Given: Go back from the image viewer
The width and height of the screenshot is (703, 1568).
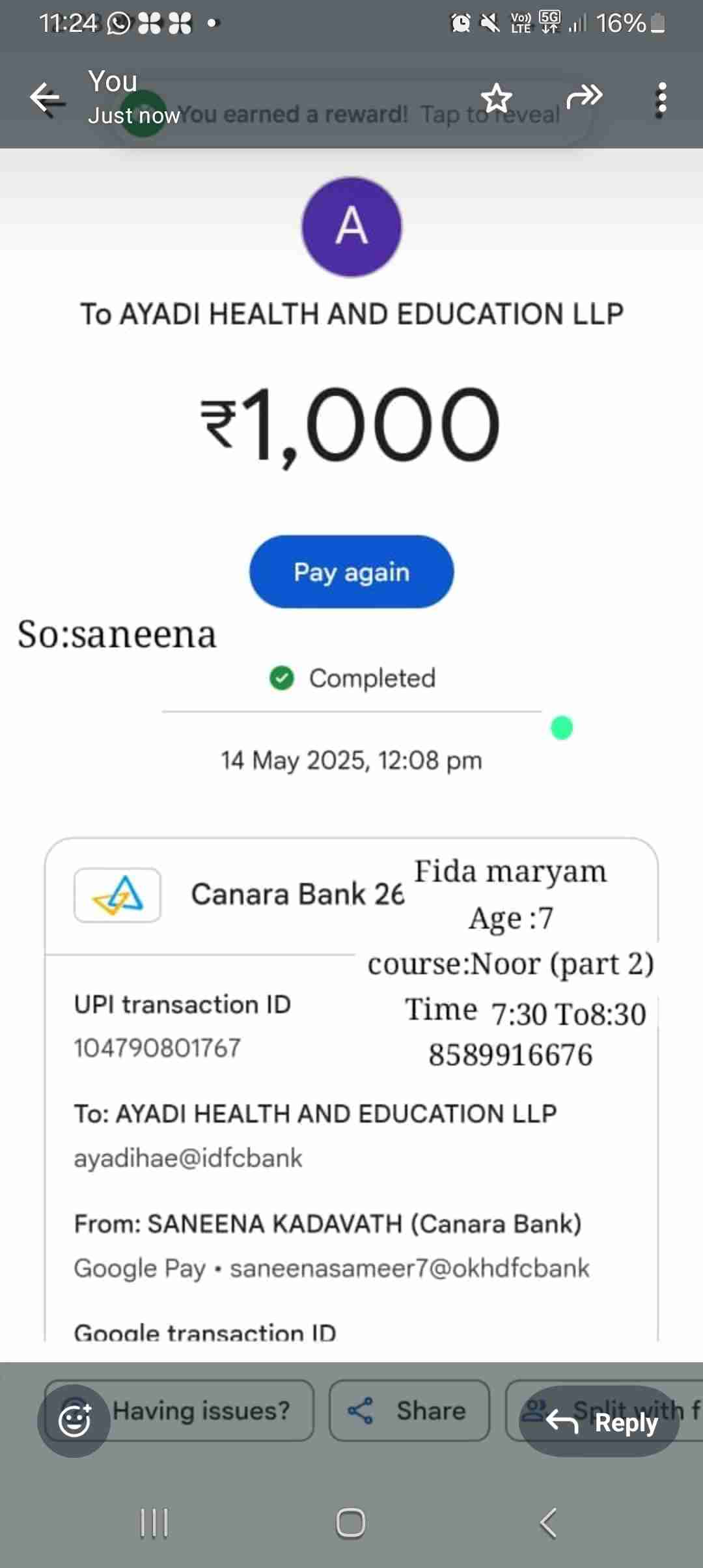Looking at the screenshot, I should coord(48,99).
